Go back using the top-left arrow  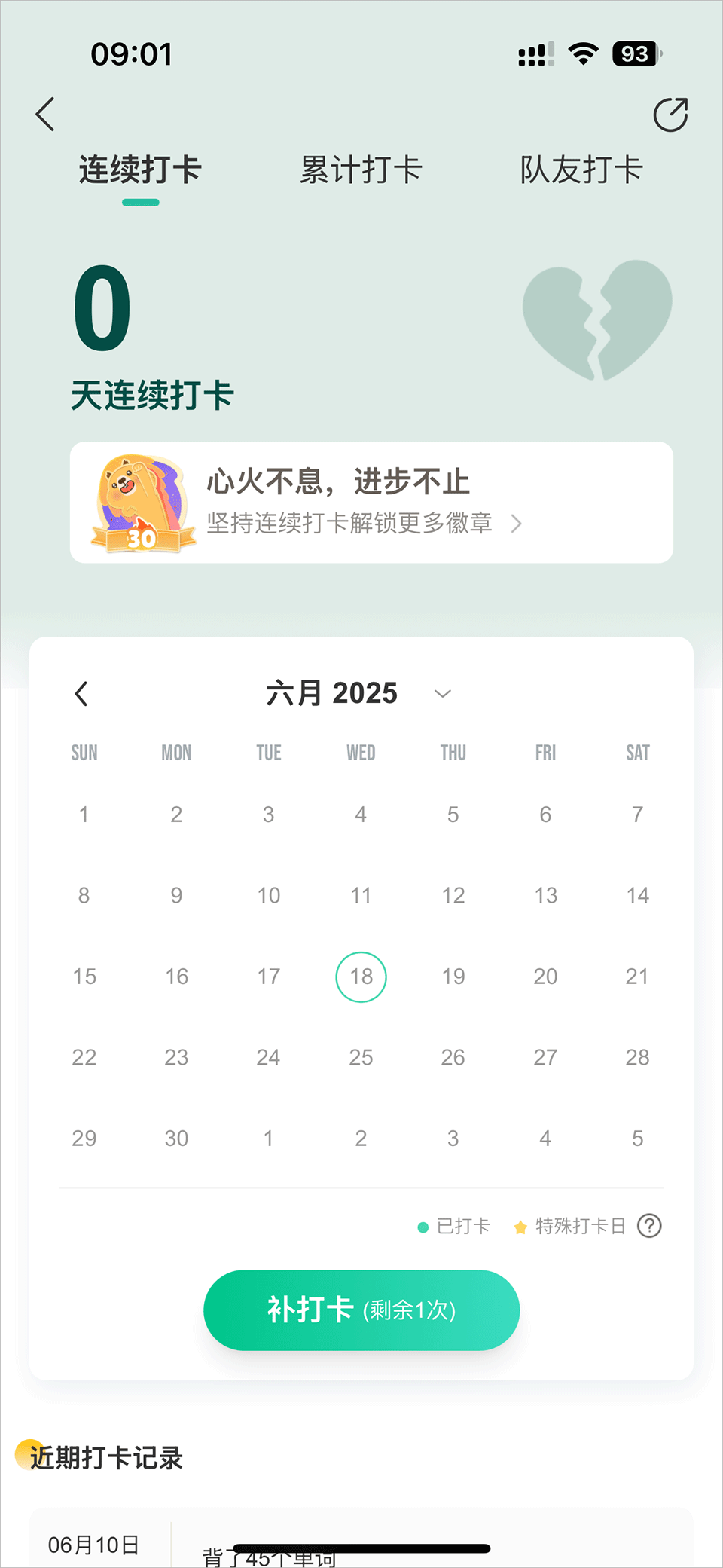coord(46,115)
